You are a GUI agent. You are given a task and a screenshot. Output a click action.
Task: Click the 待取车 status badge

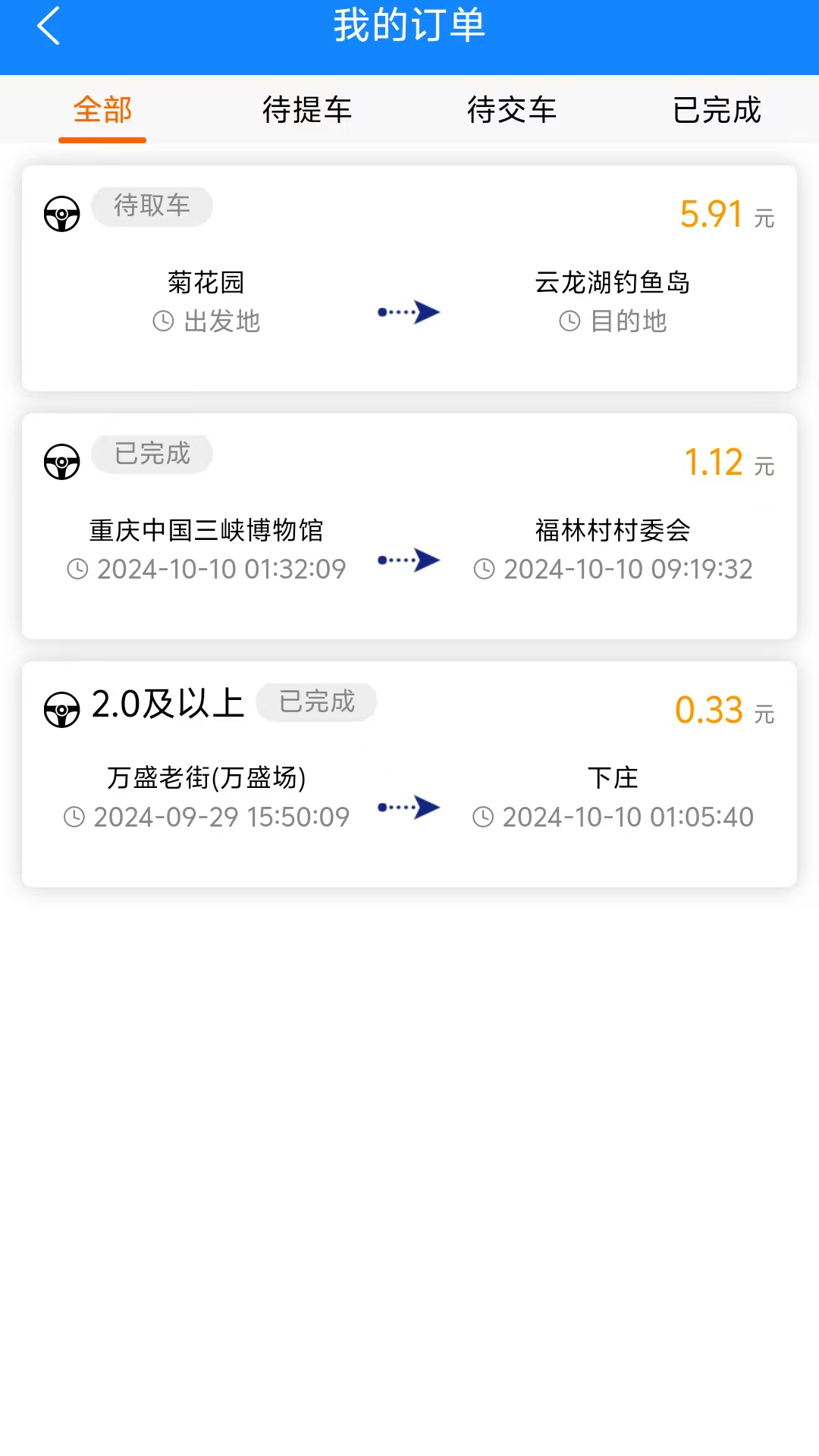click(152, 206)
